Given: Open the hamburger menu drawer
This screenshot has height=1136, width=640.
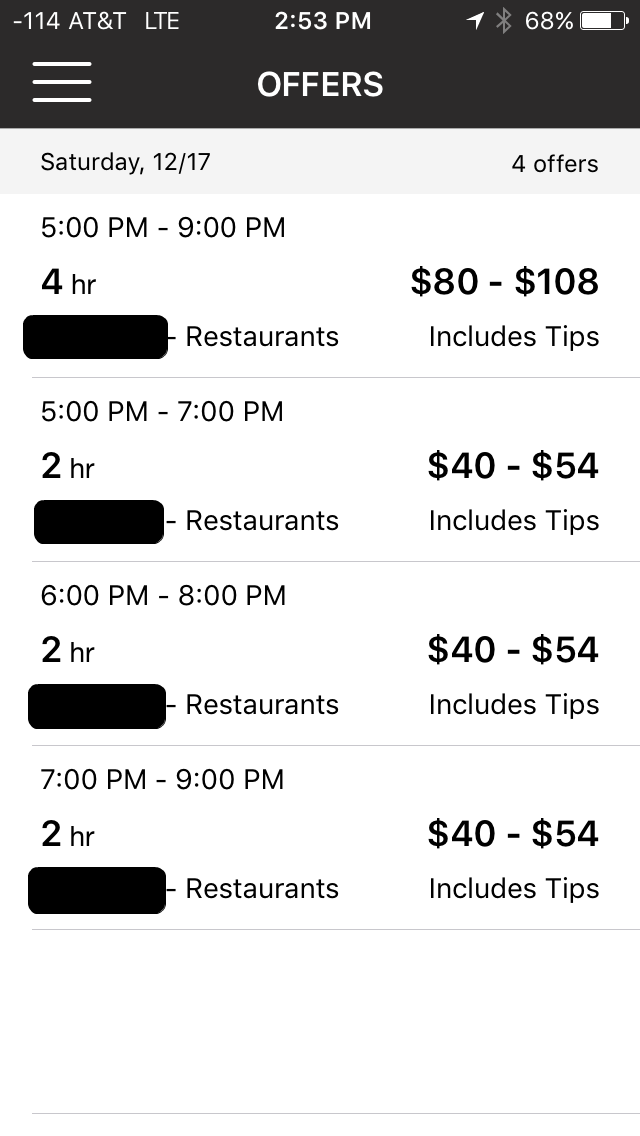Looking at the screenshot, I should [x=62, y=82].
